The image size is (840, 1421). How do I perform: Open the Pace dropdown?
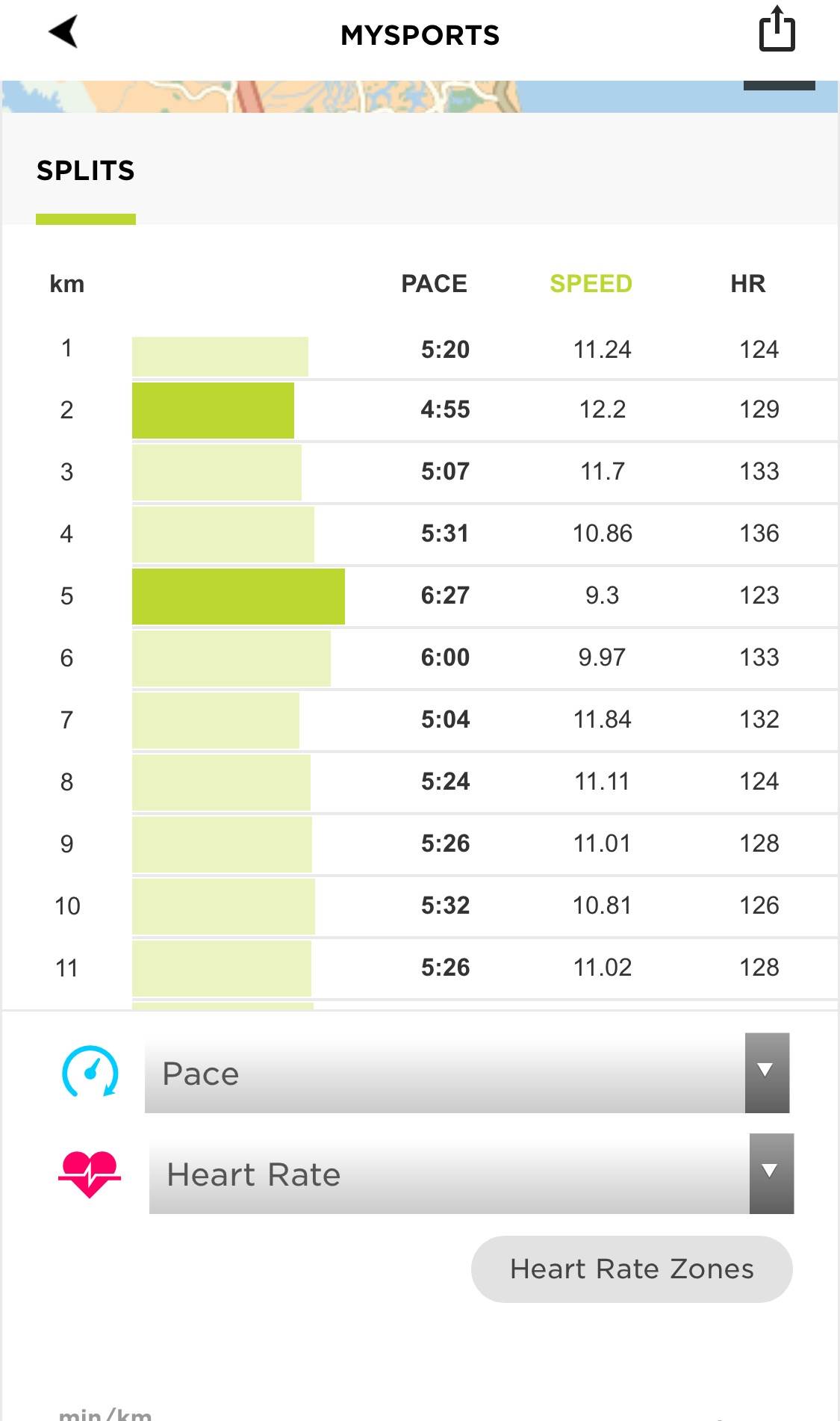(466, 1073)
